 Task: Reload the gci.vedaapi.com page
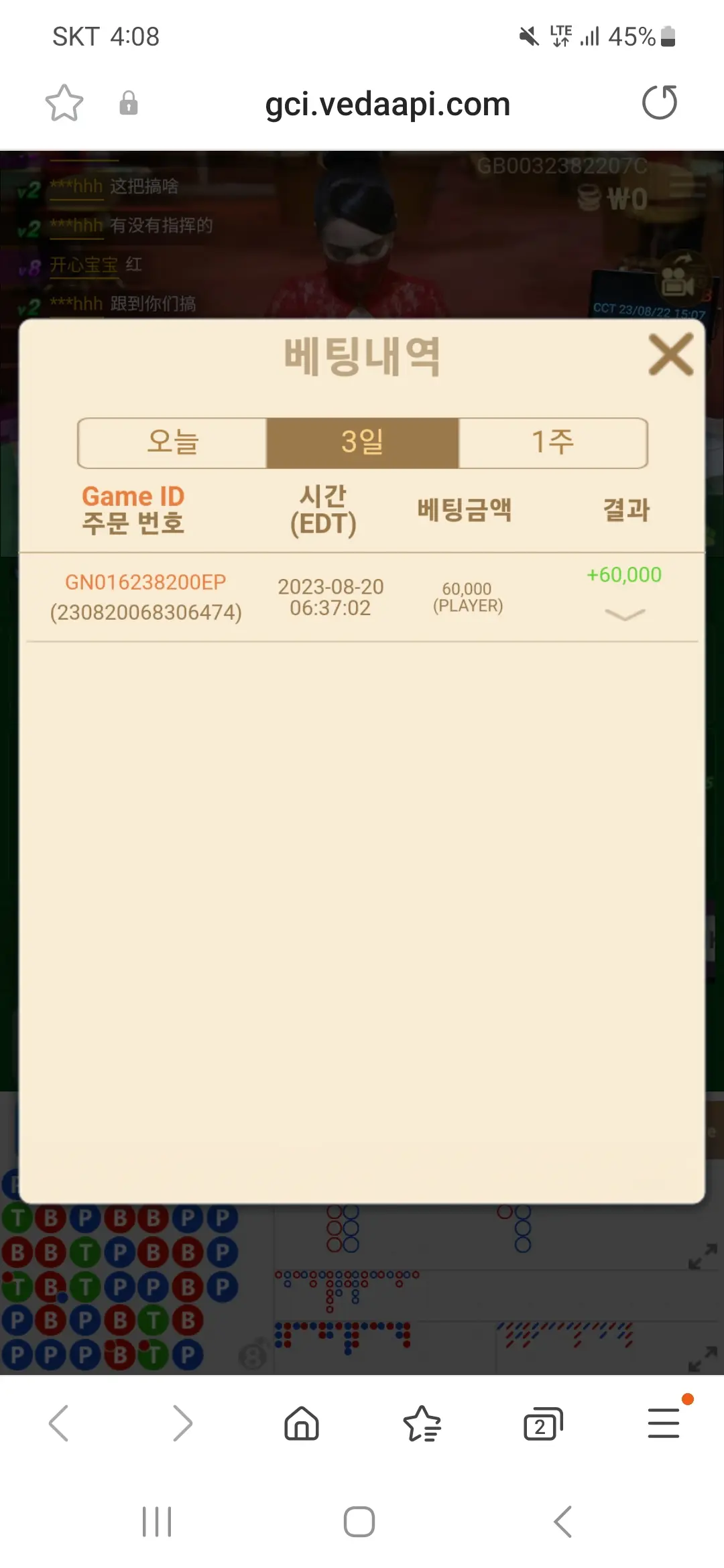coord(660,103)
